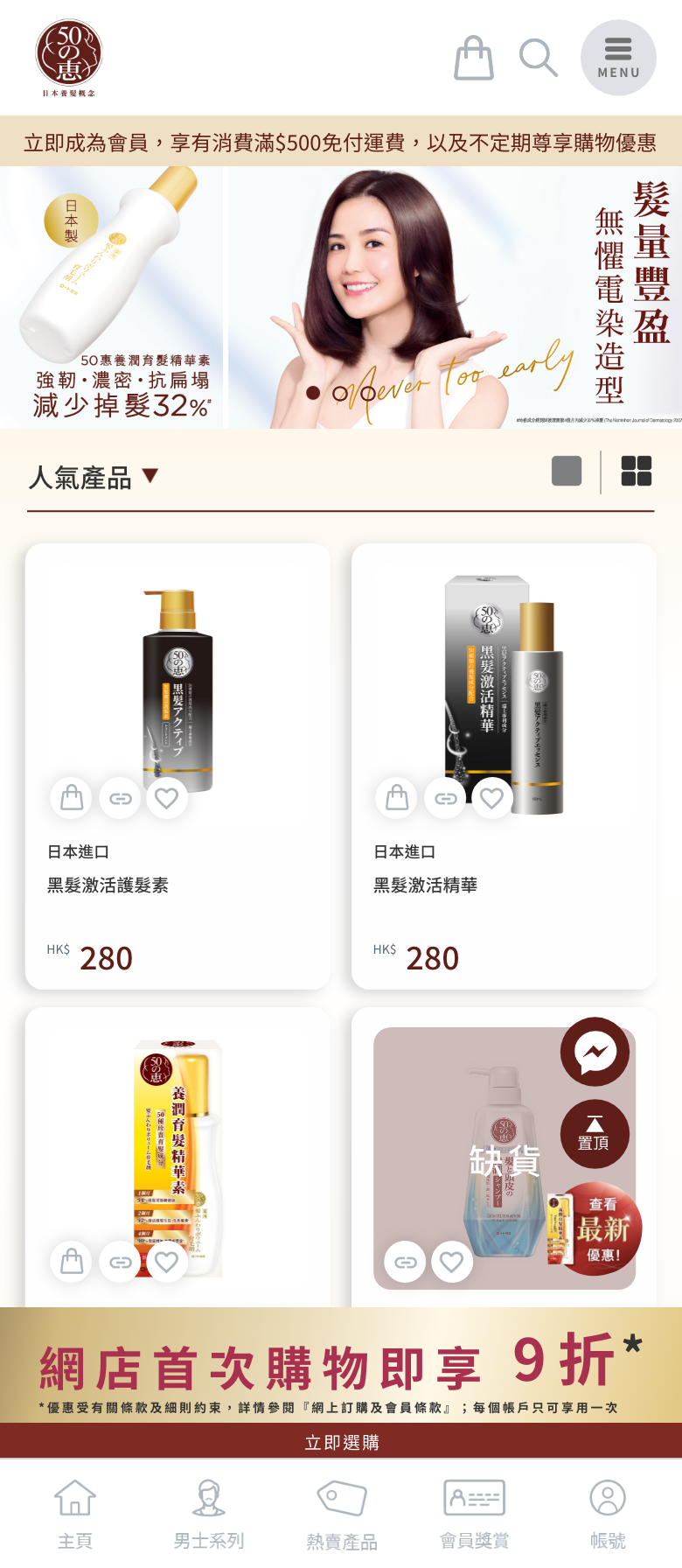Copy link for 黑髮激活護髮素

pos(120,798)
